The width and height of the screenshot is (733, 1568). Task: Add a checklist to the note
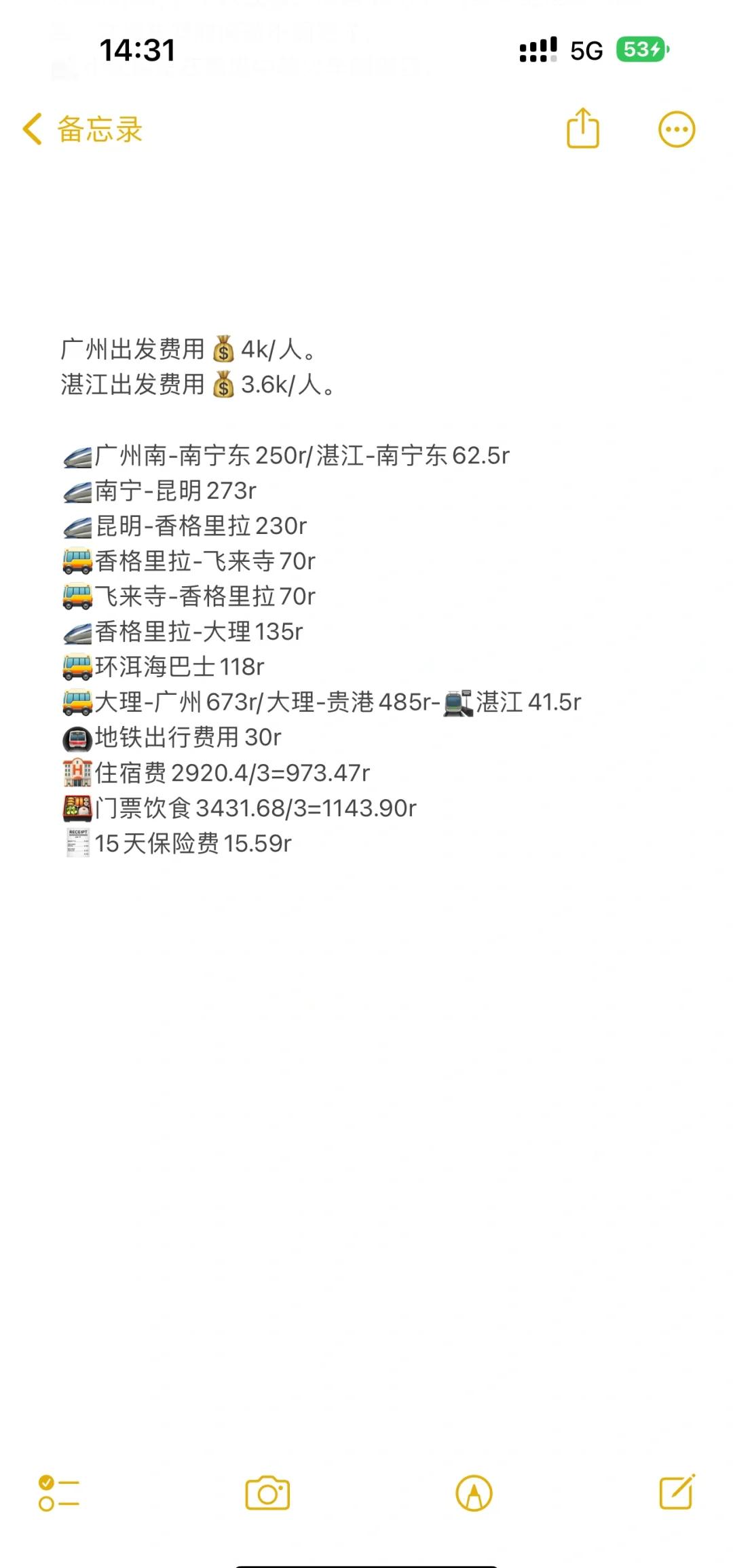tap(59, 1493)
